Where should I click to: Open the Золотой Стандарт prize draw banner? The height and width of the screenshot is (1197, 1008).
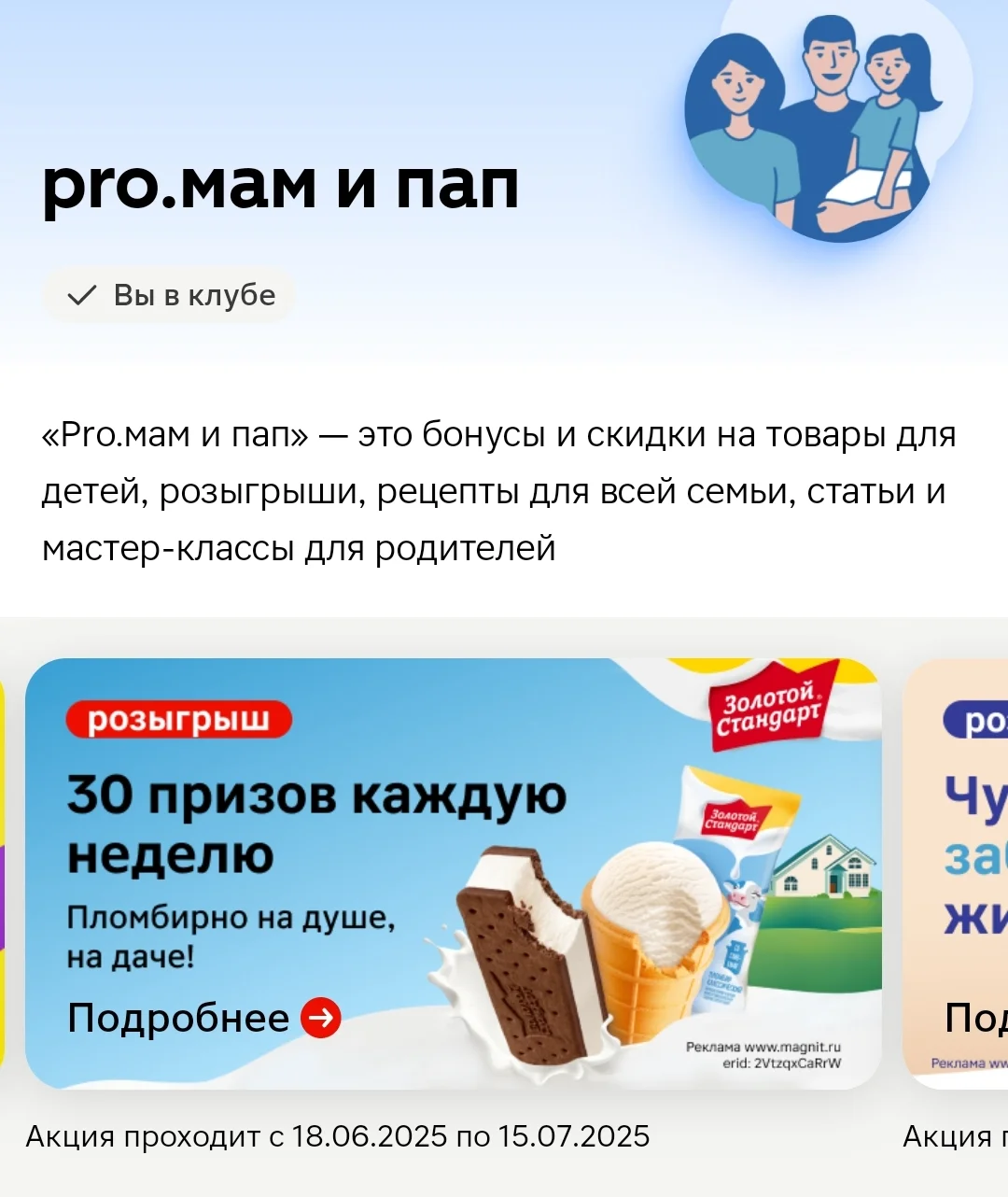[453, 873]
